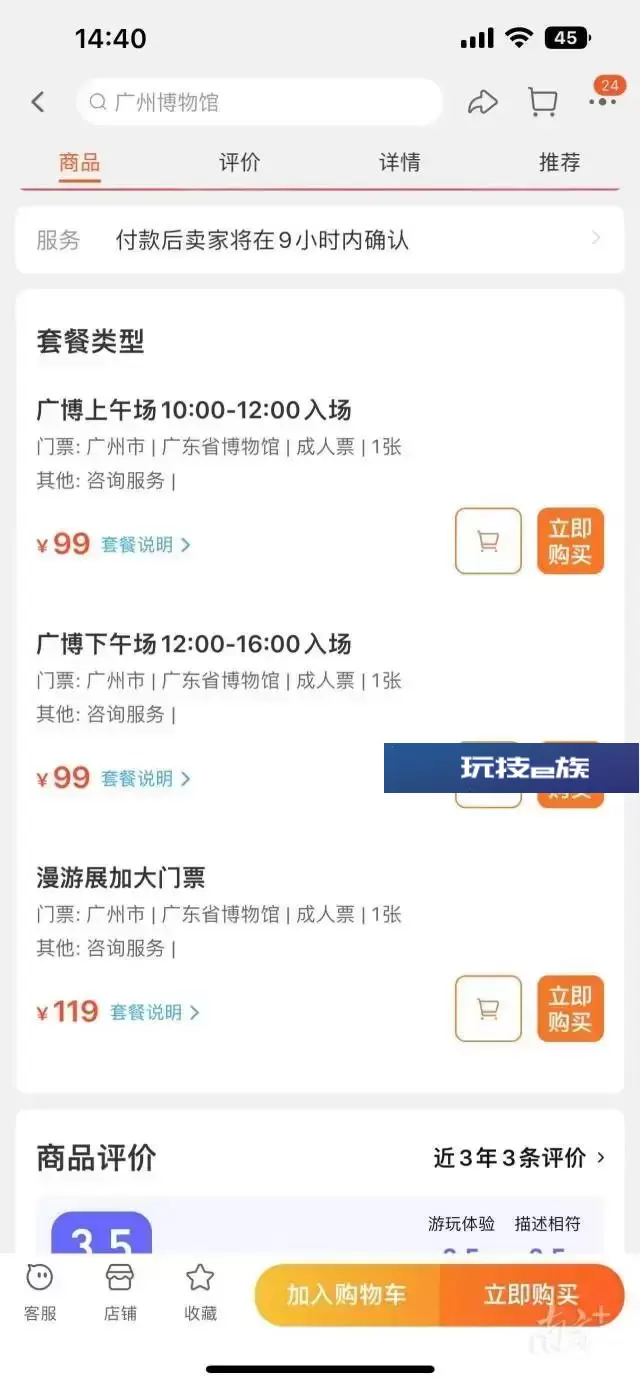
Task: View 套餐说明 for 广博下午场
Action: pos(146,778)
